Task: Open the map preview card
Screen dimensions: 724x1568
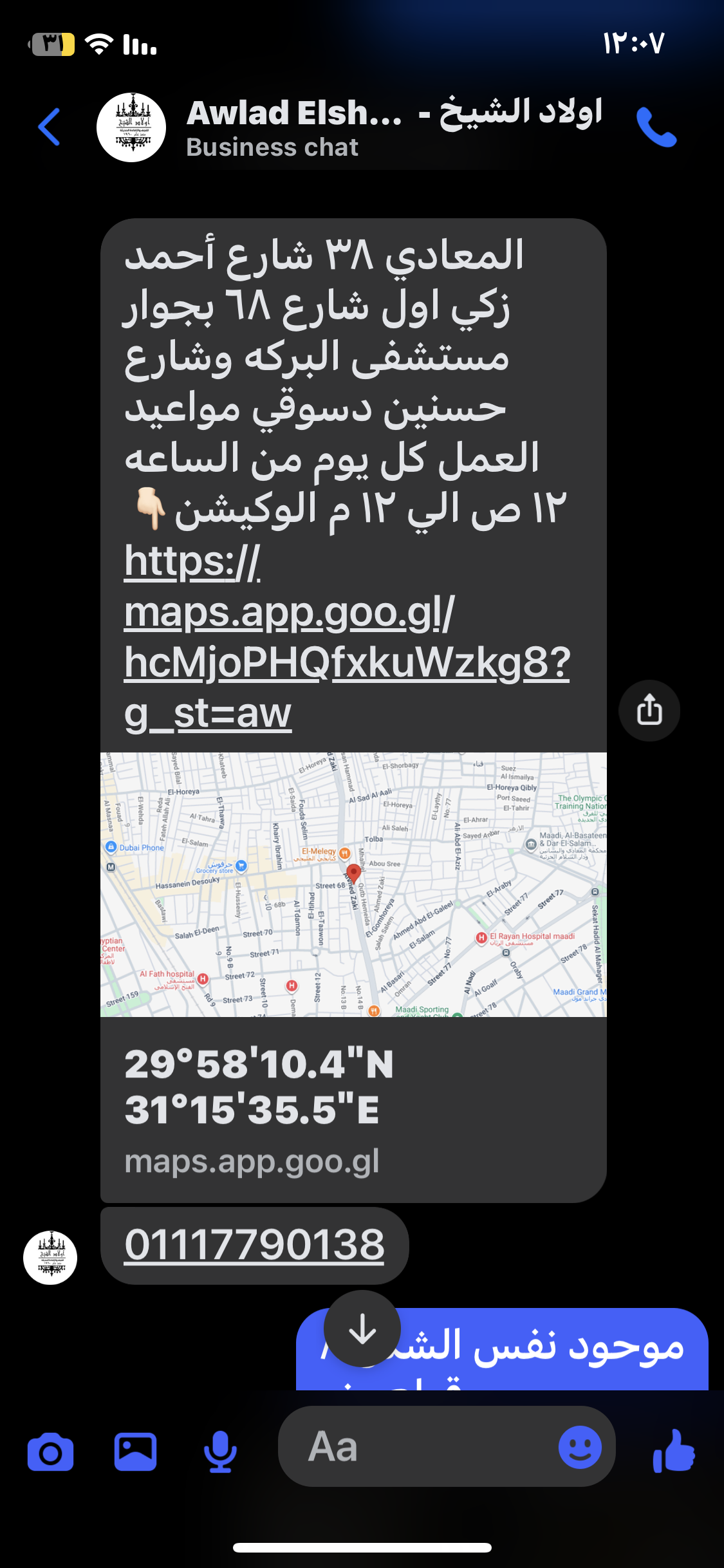Action: coord(353,884)
